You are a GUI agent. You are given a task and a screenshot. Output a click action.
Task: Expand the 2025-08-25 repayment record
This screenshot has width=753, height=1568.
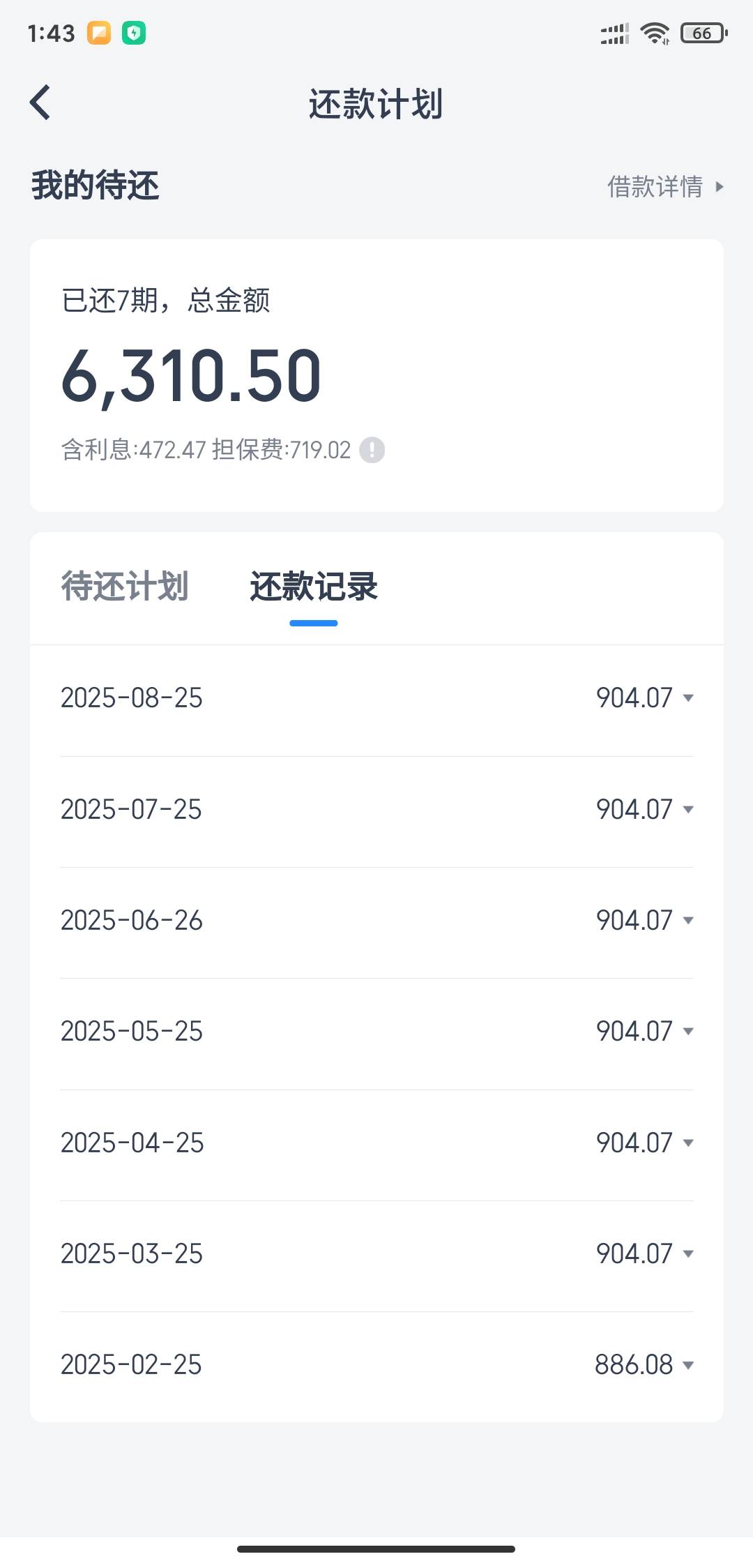point(376,698)
